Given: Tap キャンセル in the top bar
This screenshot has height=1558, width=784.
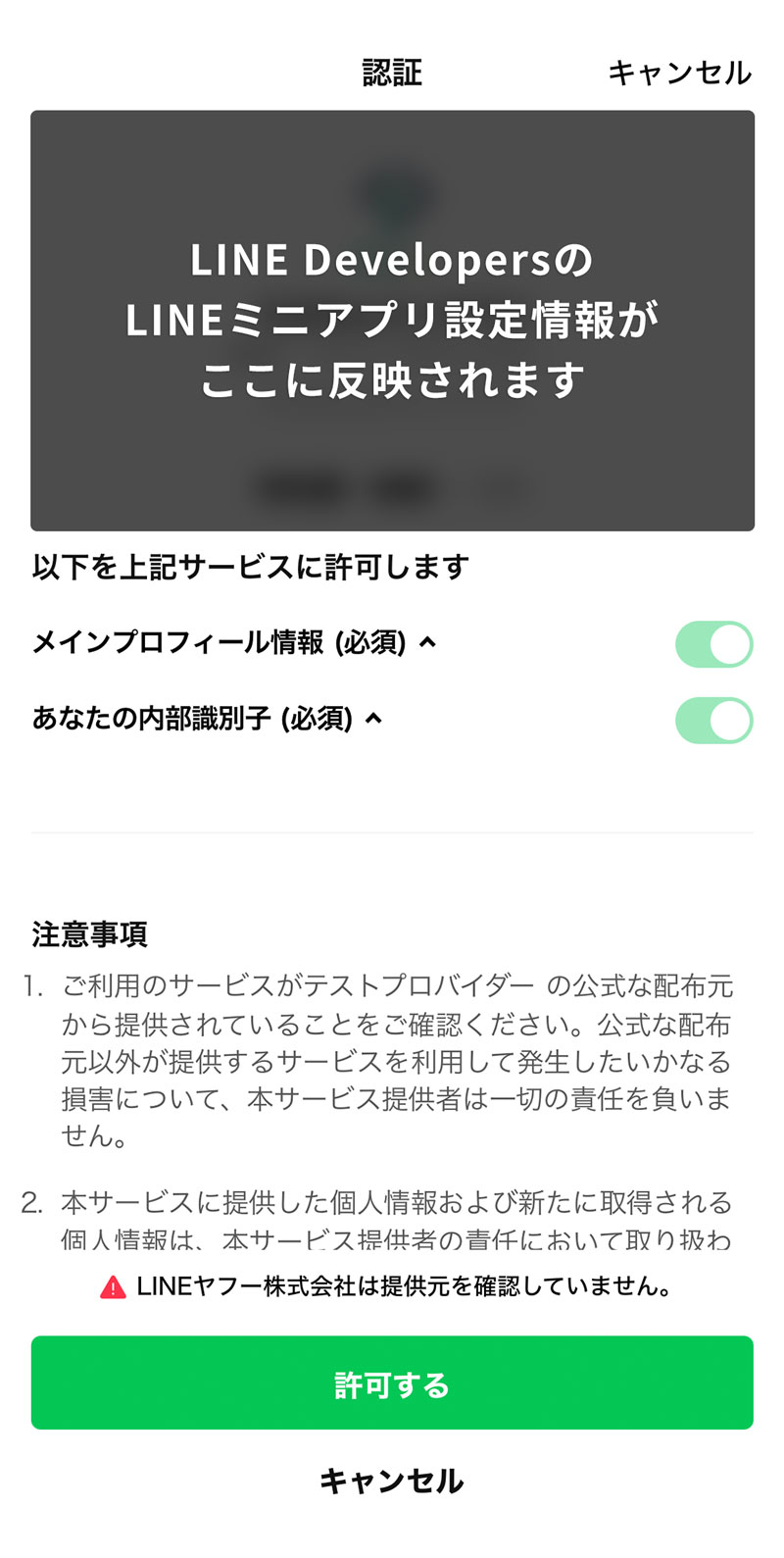Looking at the screenshot, I should click(x=679, y=73).
